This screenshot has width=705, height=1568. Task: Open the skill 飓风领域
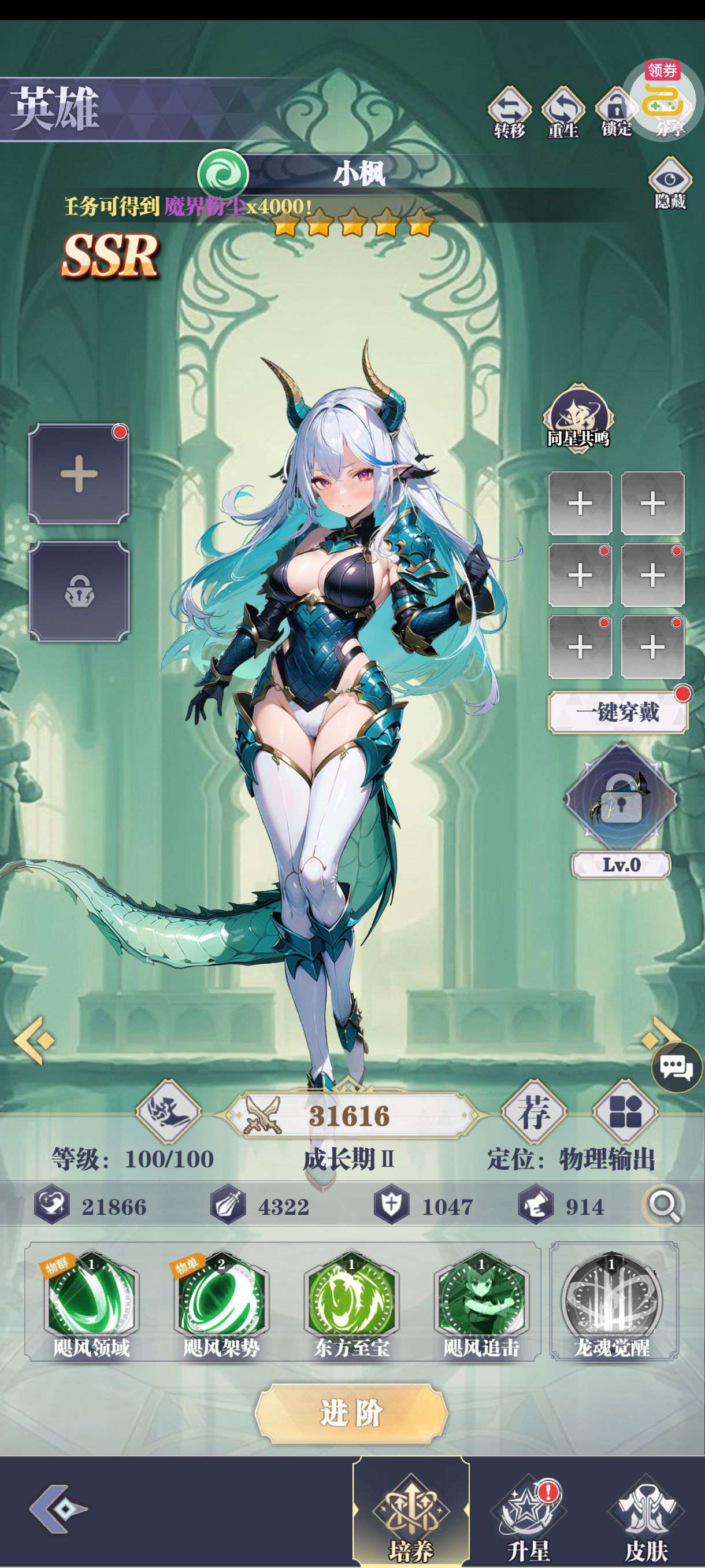91,1302
